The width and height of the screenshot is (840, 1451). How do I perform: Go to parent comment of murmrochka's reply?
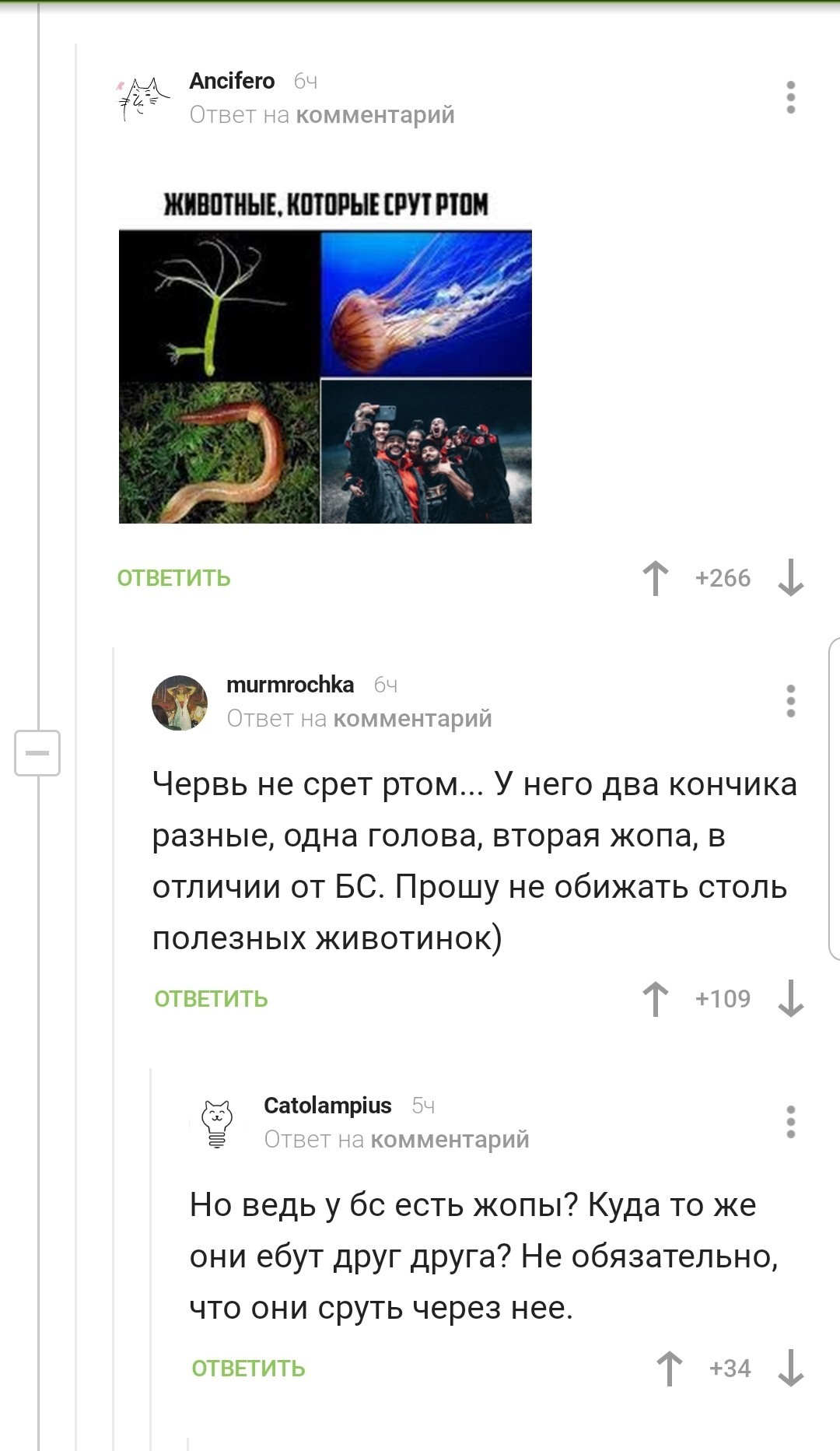[412, 719]
